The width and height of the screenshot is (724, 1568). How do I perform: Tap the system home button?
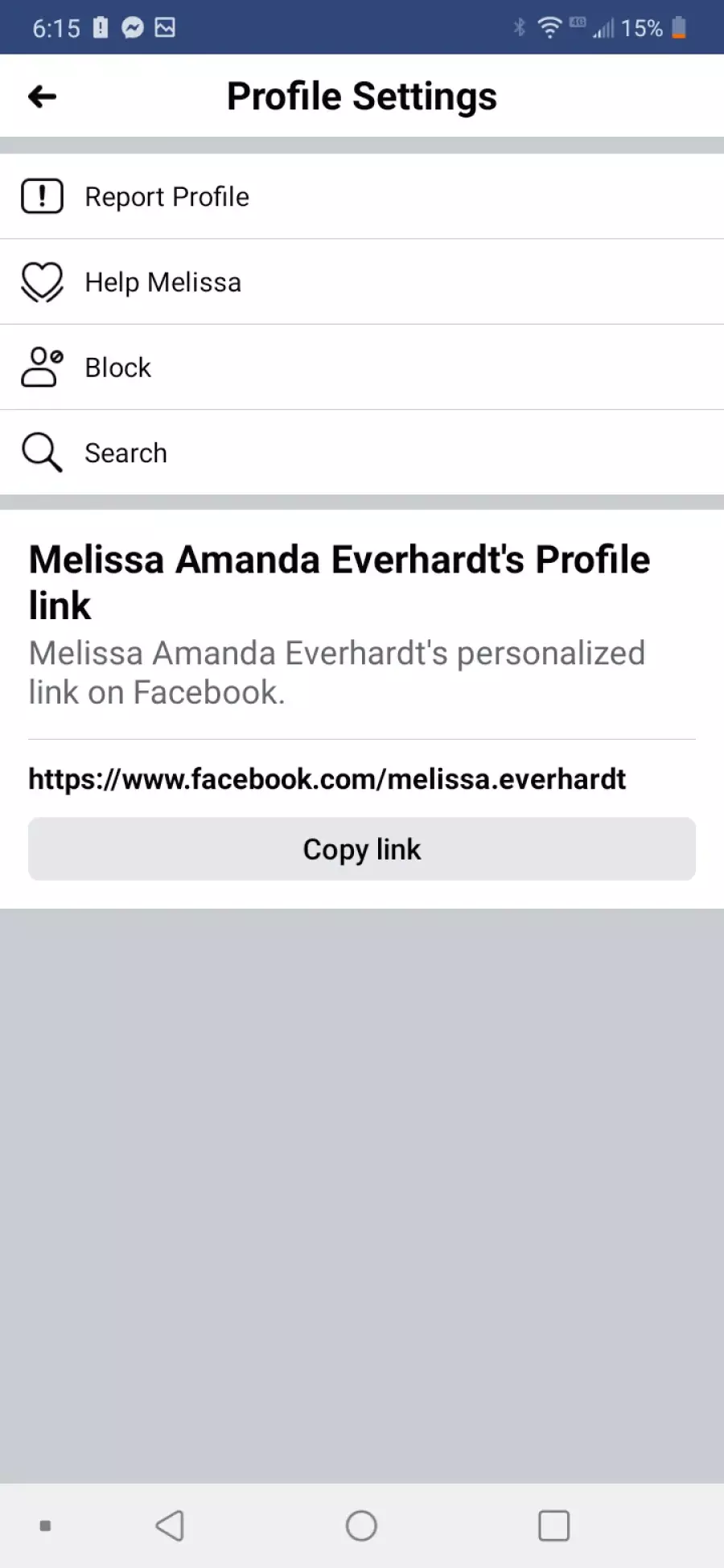click(x=361, y=1525)
